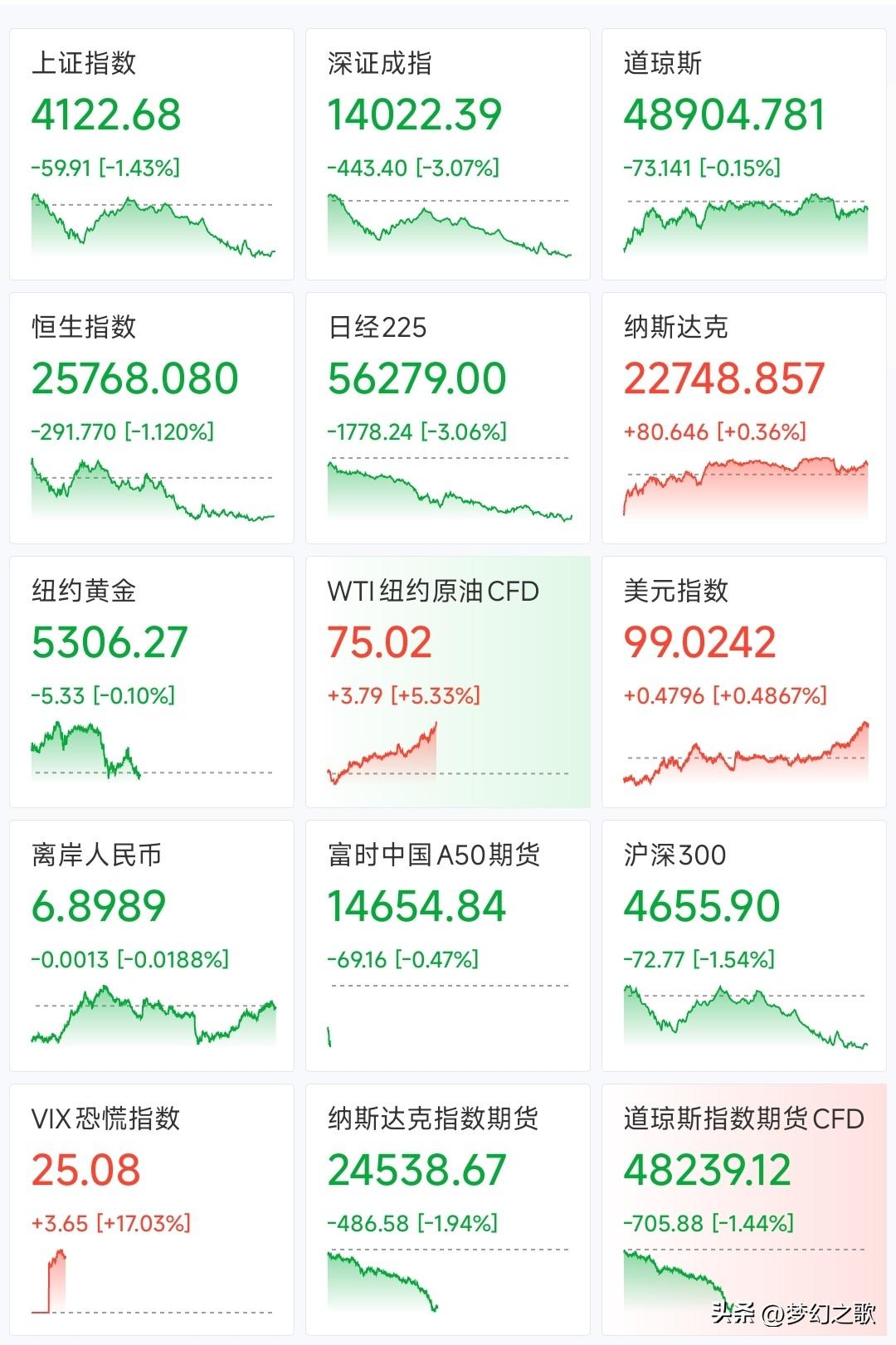Select the 富时中国 A50 期货 card
The height and width of the screenshot is (1345, 896).
pyautogui.click(x=448, y=946)
